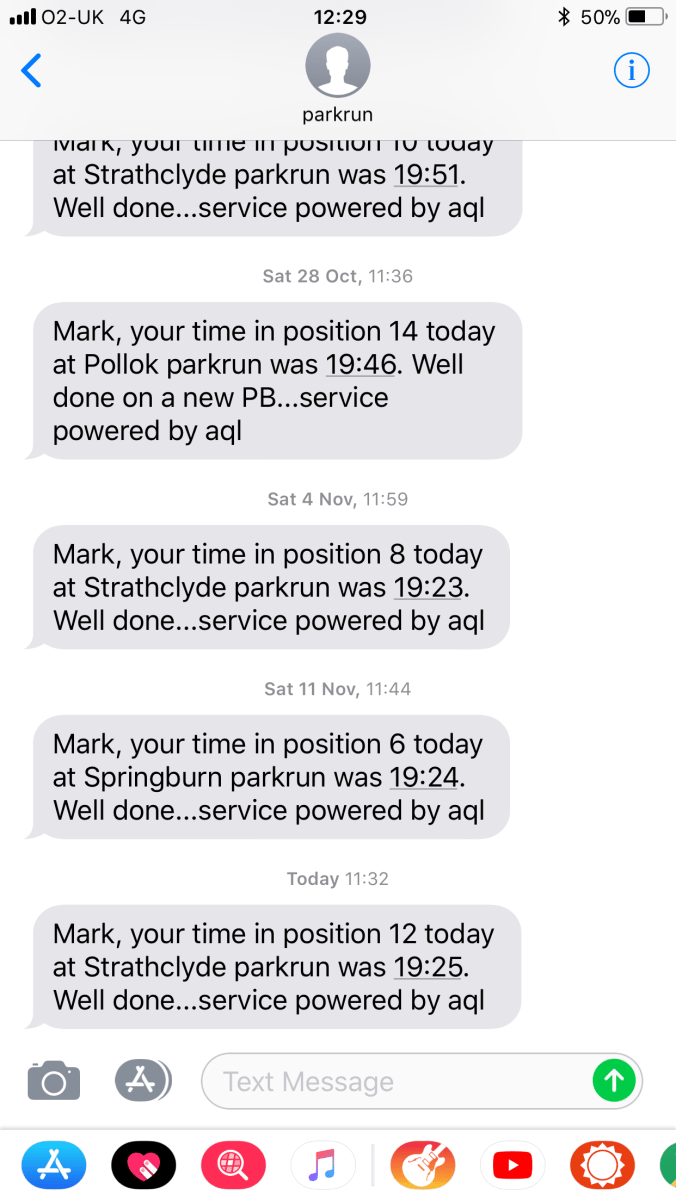The height and width of the screenshot is (1201, 676).
Task: Focus the Text Message input field
Action: click(x=400, y=1081)
